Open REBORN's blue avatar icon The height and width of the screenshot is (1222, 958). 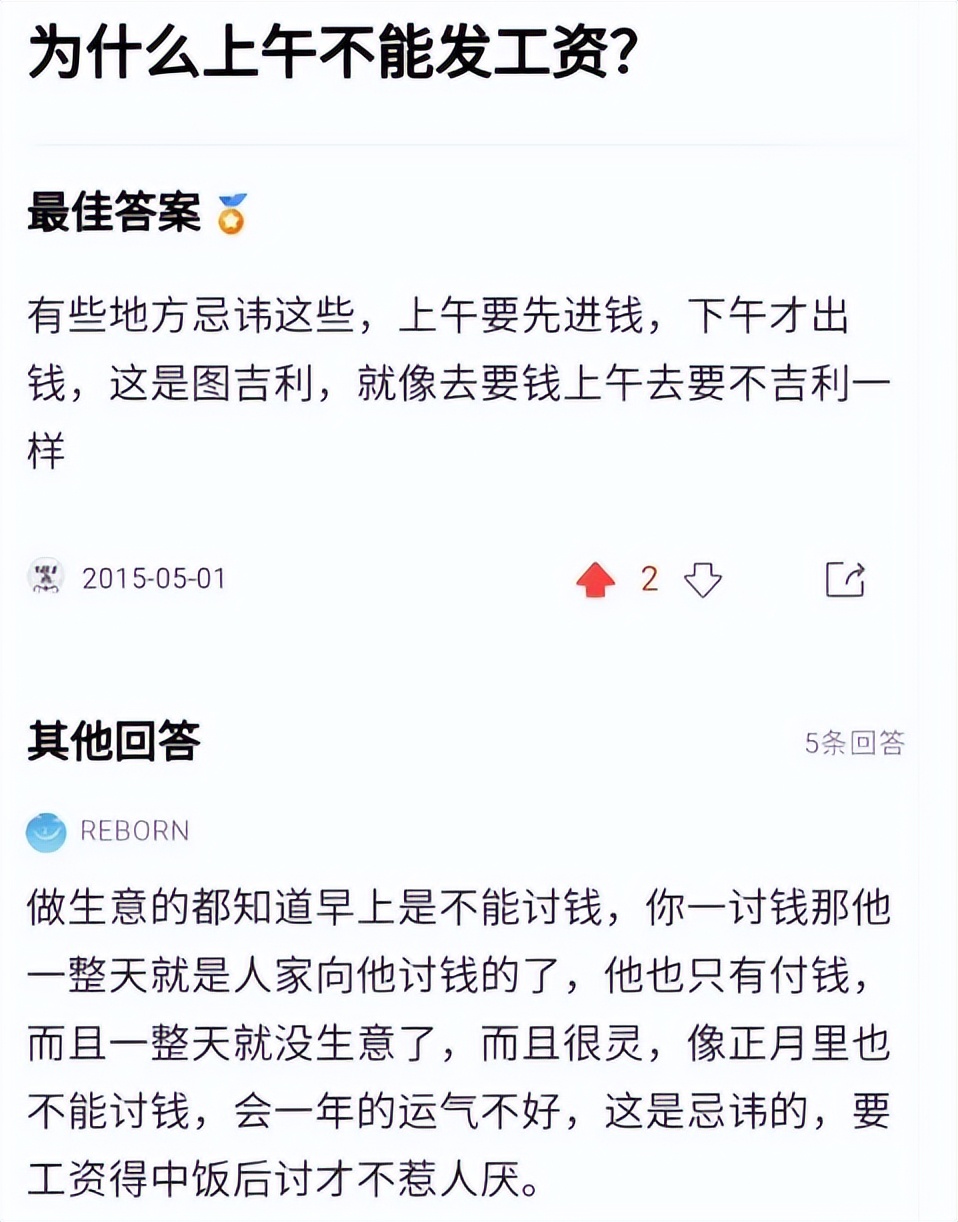[44, 829]
